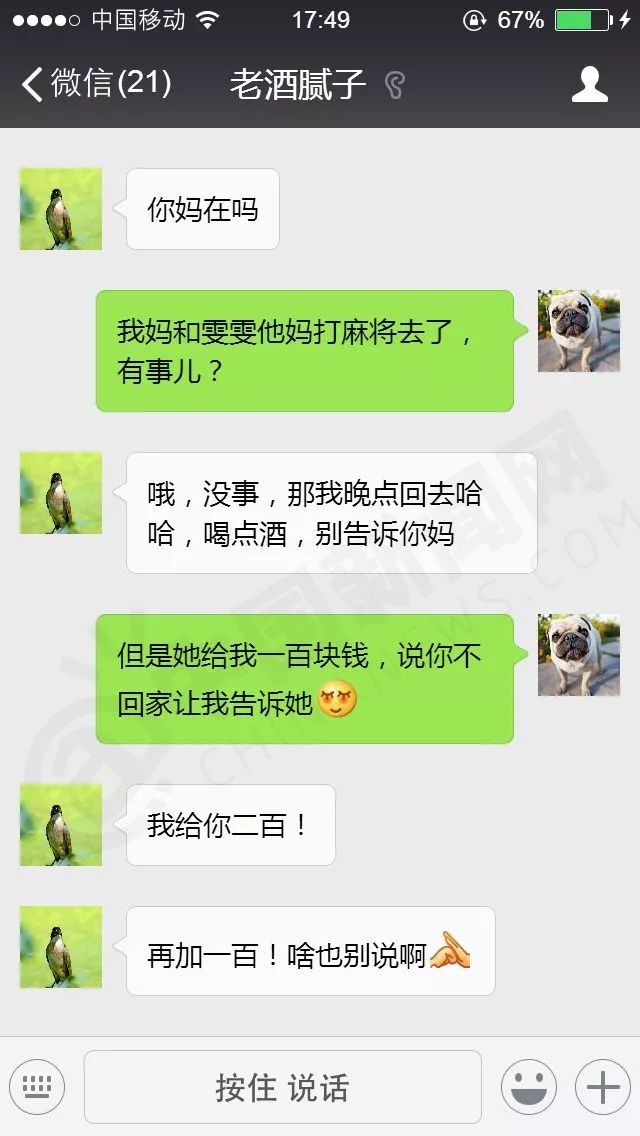Open pug avatar beside 我妈和雯雯他妈 message
The image size is (640, 1136).
pyautogui.click(x=578, y=331)
